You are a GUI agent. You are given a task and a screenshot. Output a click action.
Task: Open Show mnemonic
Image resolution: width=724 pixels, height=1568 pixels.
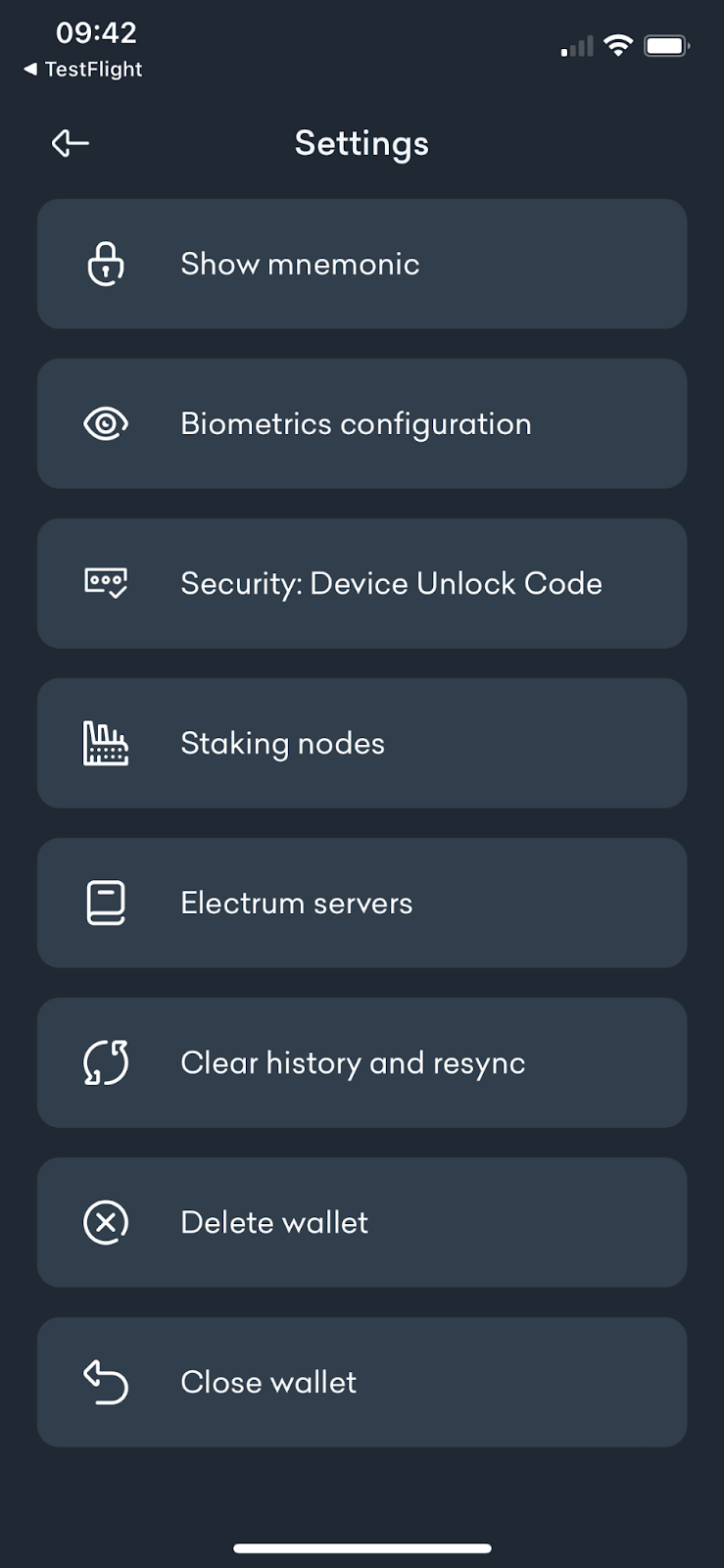(x=362, y=264)
